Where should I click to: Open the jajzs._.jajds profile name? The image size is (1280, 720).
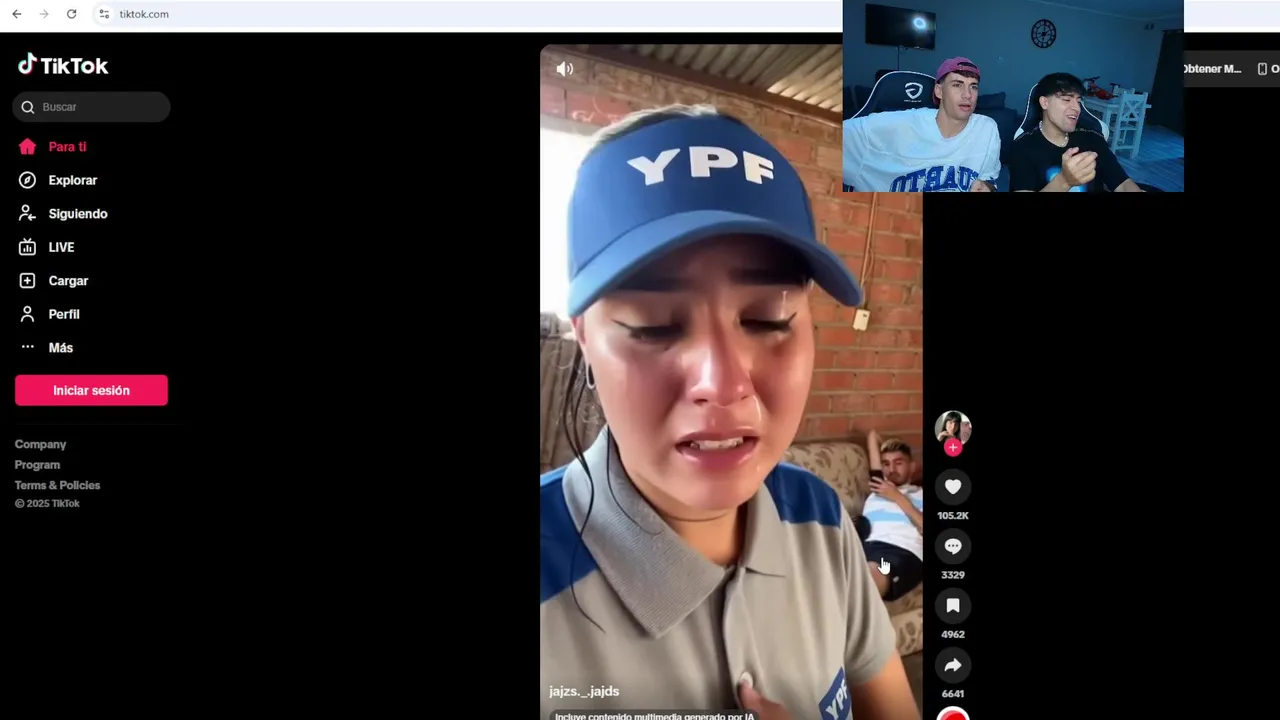(x=584, y=691)
